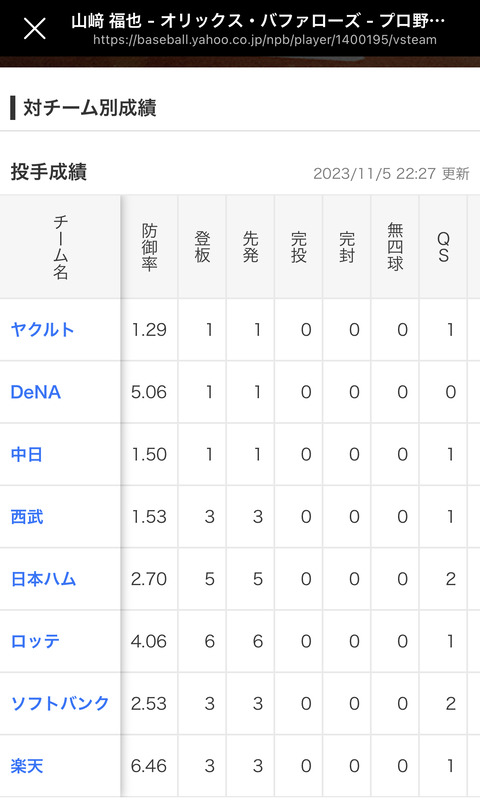This screenshot has height=802, width=480.
Task: Open the ヤクルト team link
Action: pos(42,330)
